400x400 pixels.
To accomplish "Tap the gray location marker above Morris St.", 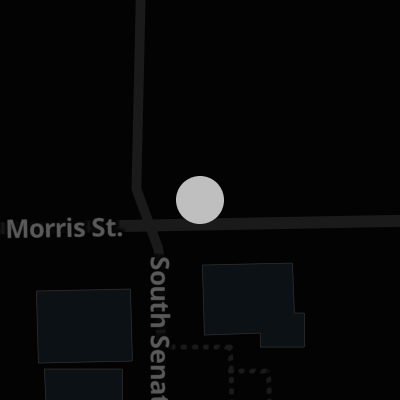I will tap(200, 200).
